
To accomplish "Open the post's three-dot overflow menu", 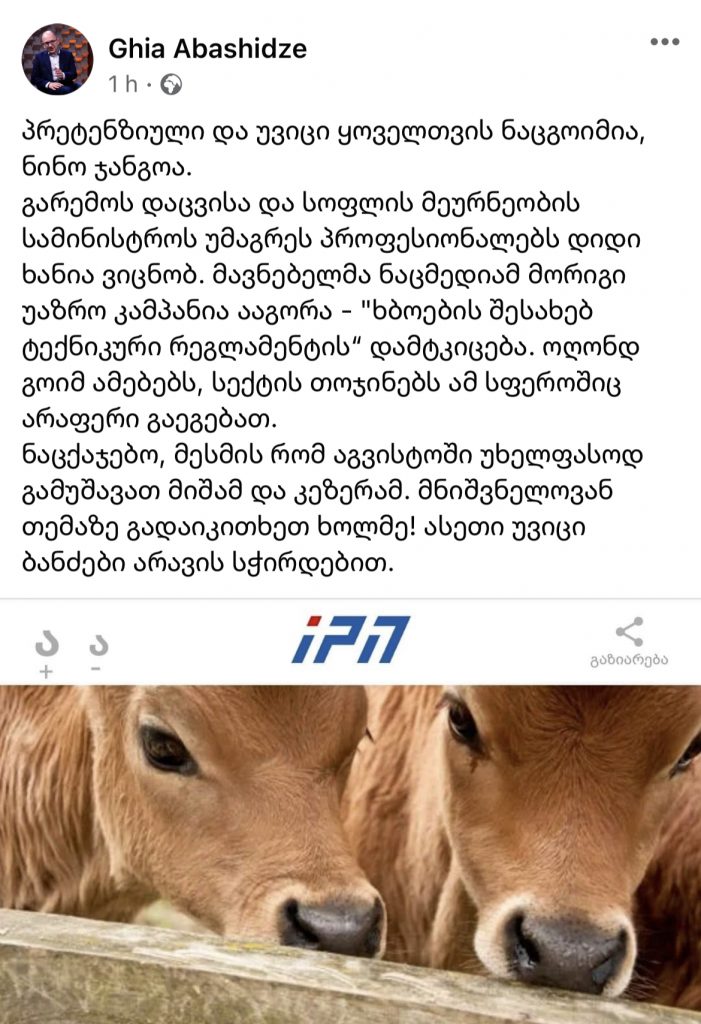I will pos(665,42).
